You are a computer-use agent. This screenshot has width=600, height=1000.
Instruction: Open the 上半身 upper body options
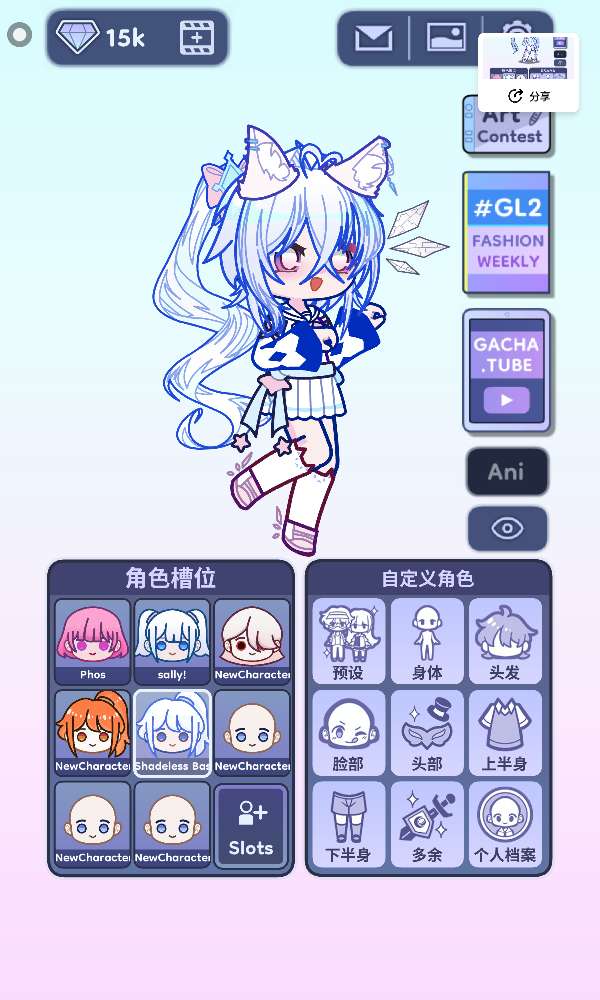505,733
